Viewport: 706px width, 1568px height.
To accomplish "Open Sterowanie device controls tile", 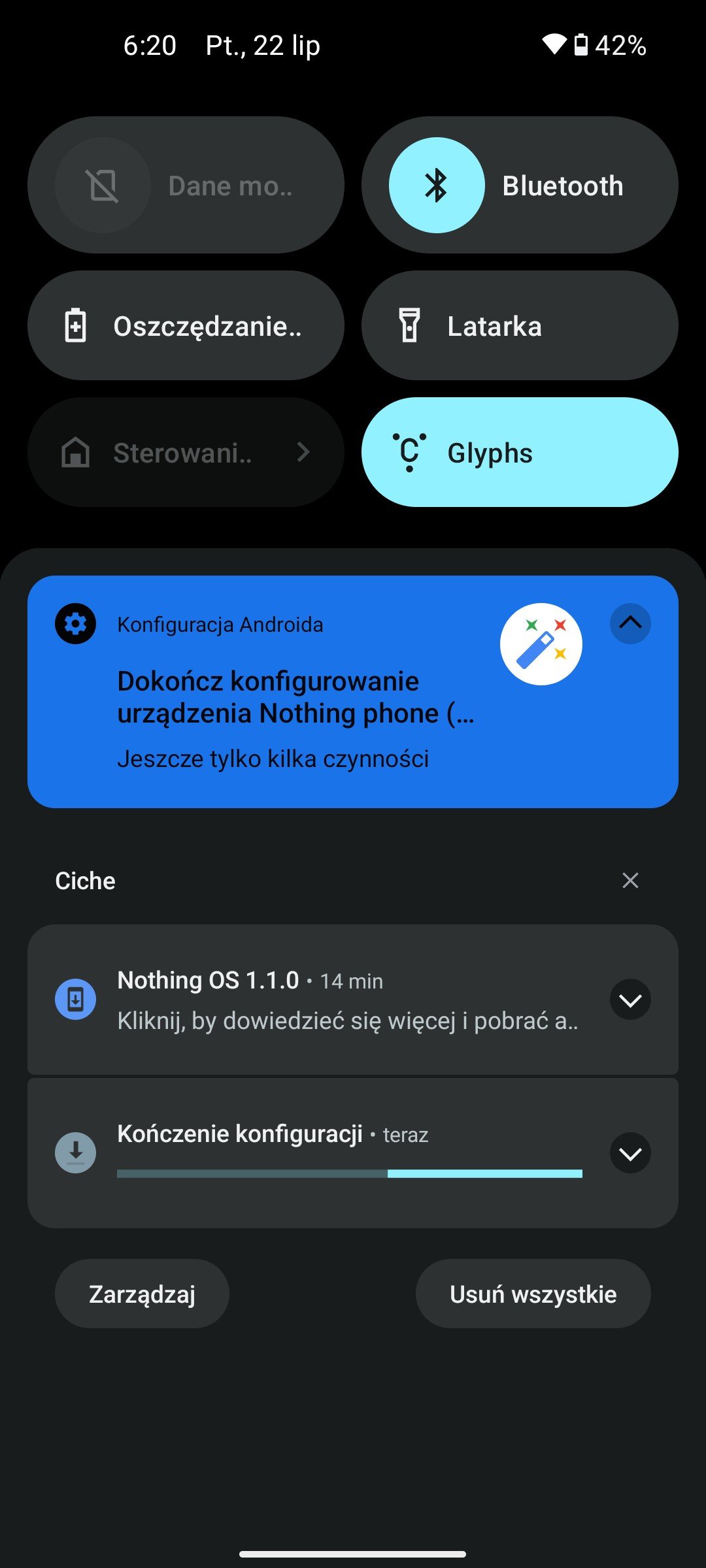I will [x=186, y=452].
